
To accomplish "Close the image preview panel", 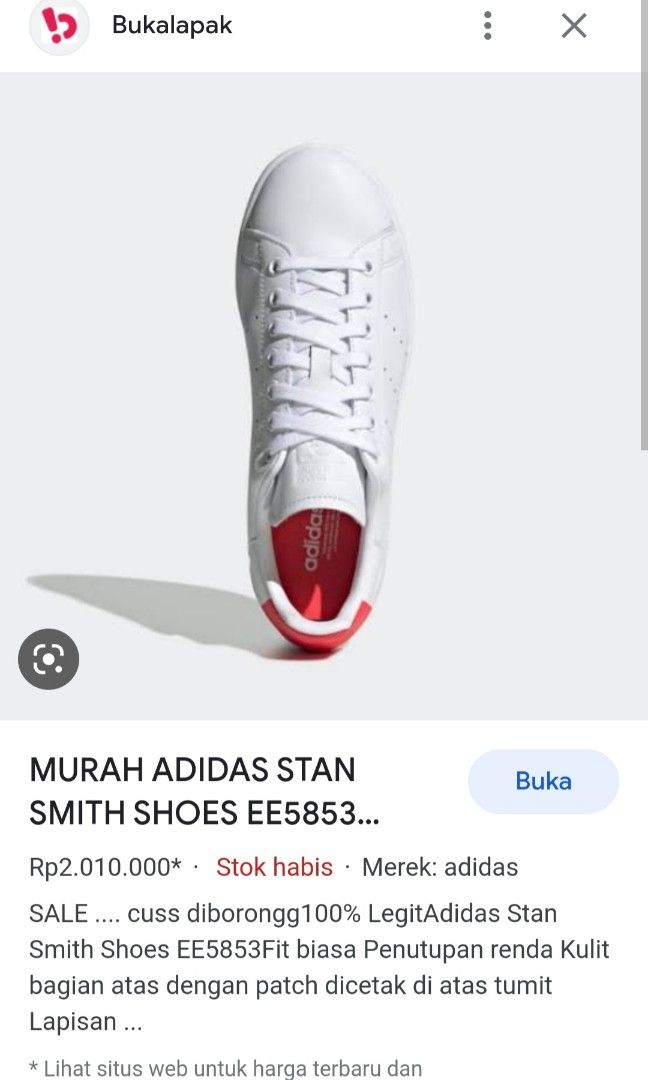I will [x=574, y=26].
